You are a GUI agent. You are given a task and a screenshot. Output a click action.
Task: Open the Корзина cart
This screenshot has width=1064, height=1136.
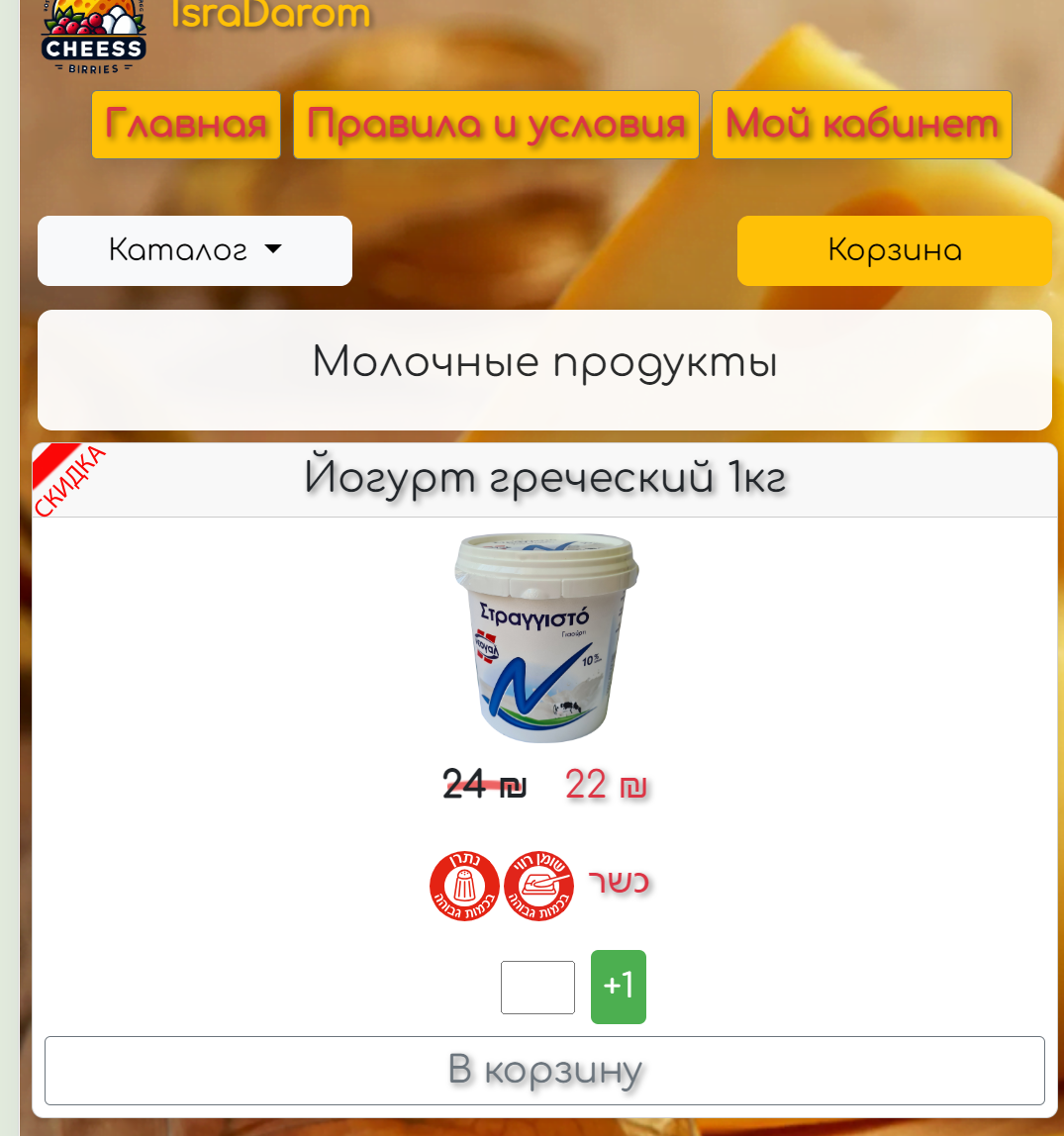(894, 250)
